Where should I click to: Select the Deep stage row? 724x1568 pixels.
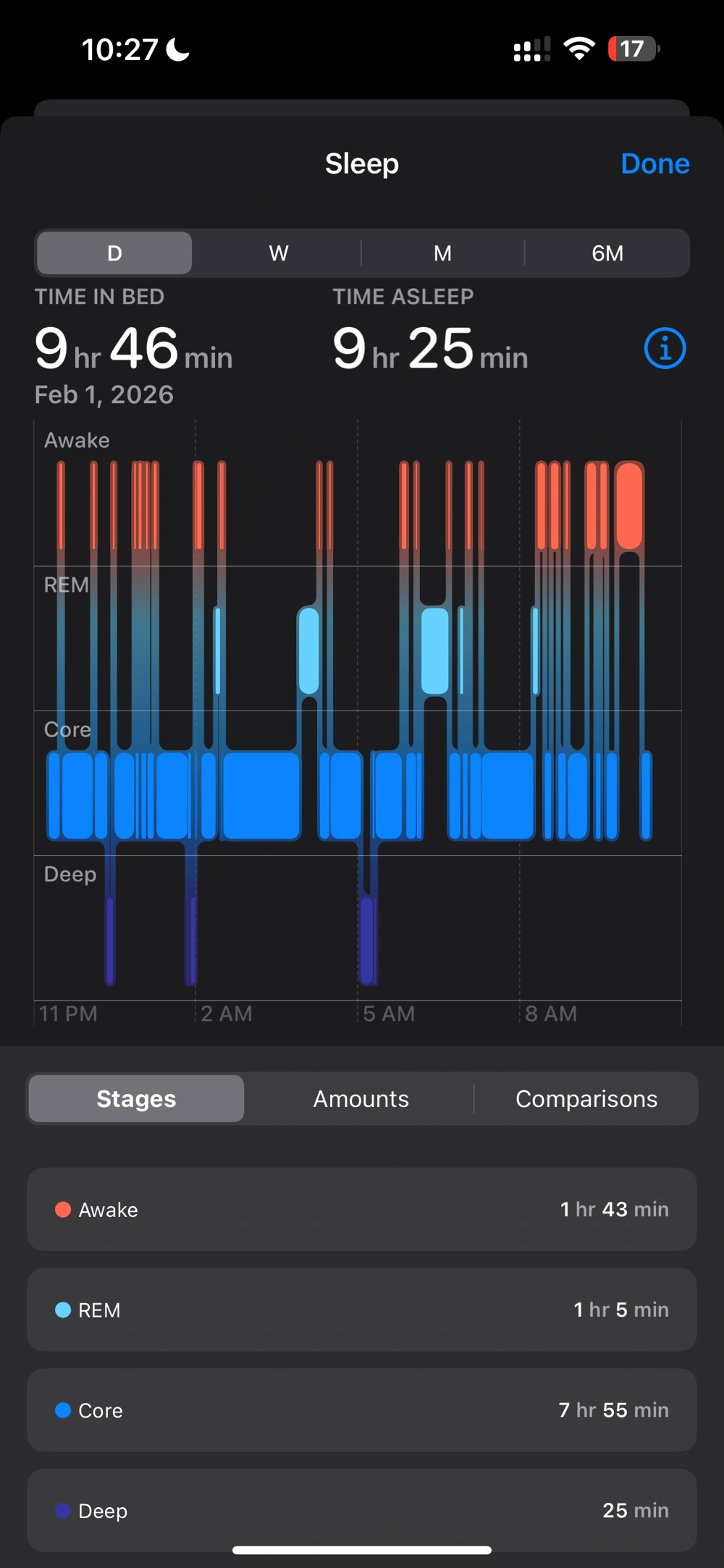[x=362, y=1509]
